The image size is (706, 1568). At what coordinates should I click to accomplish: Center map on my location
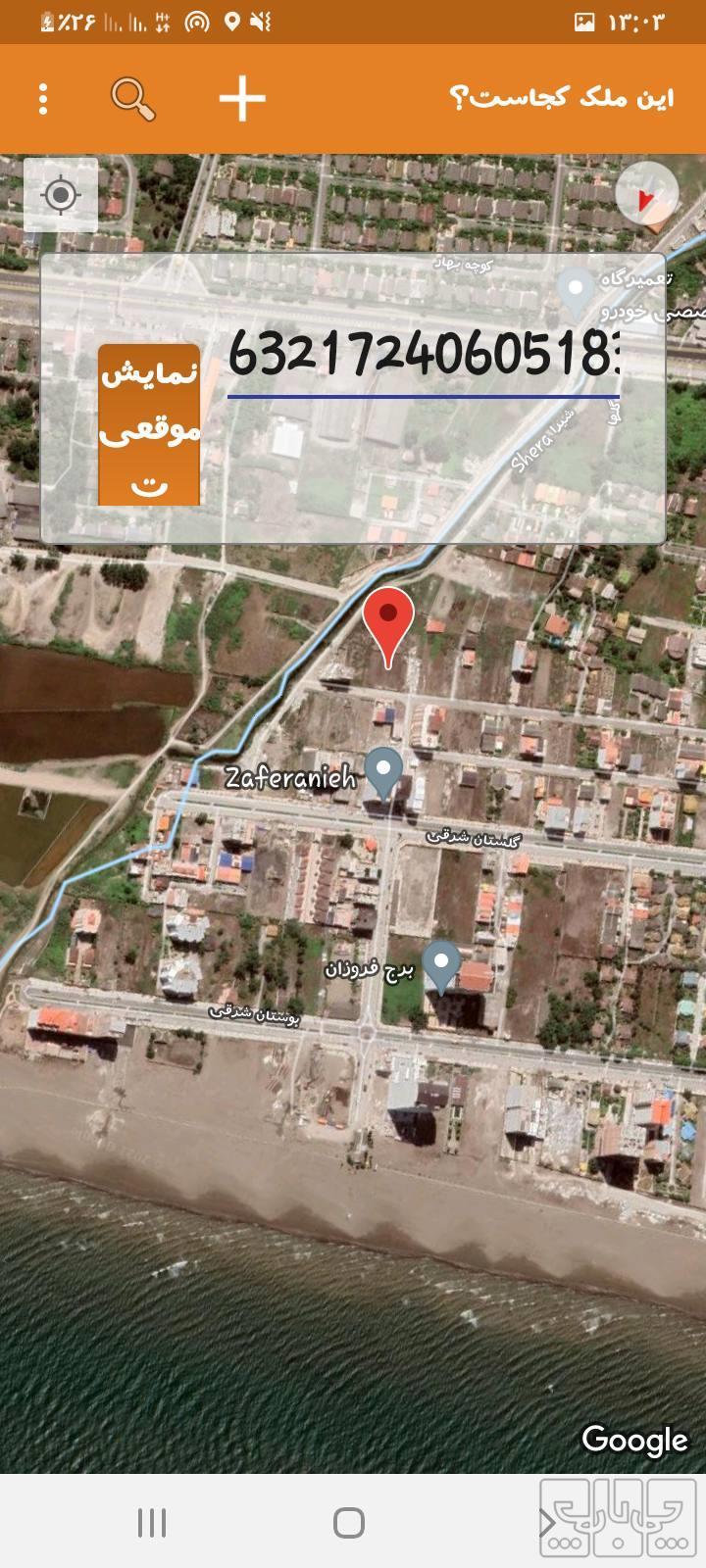[61, 196]
